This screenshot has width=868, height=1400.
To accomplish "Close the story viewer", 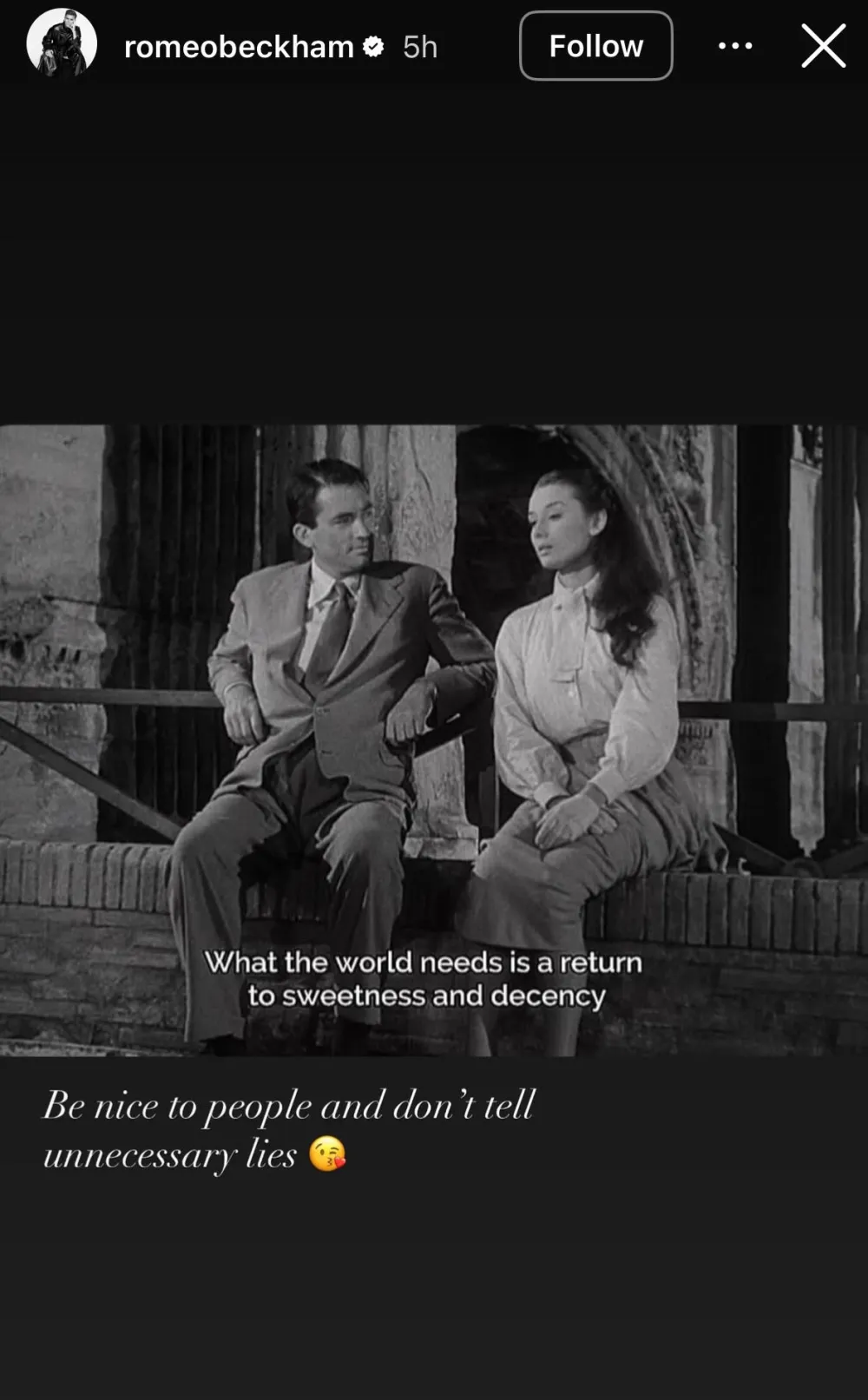I will tap(823, 46).
